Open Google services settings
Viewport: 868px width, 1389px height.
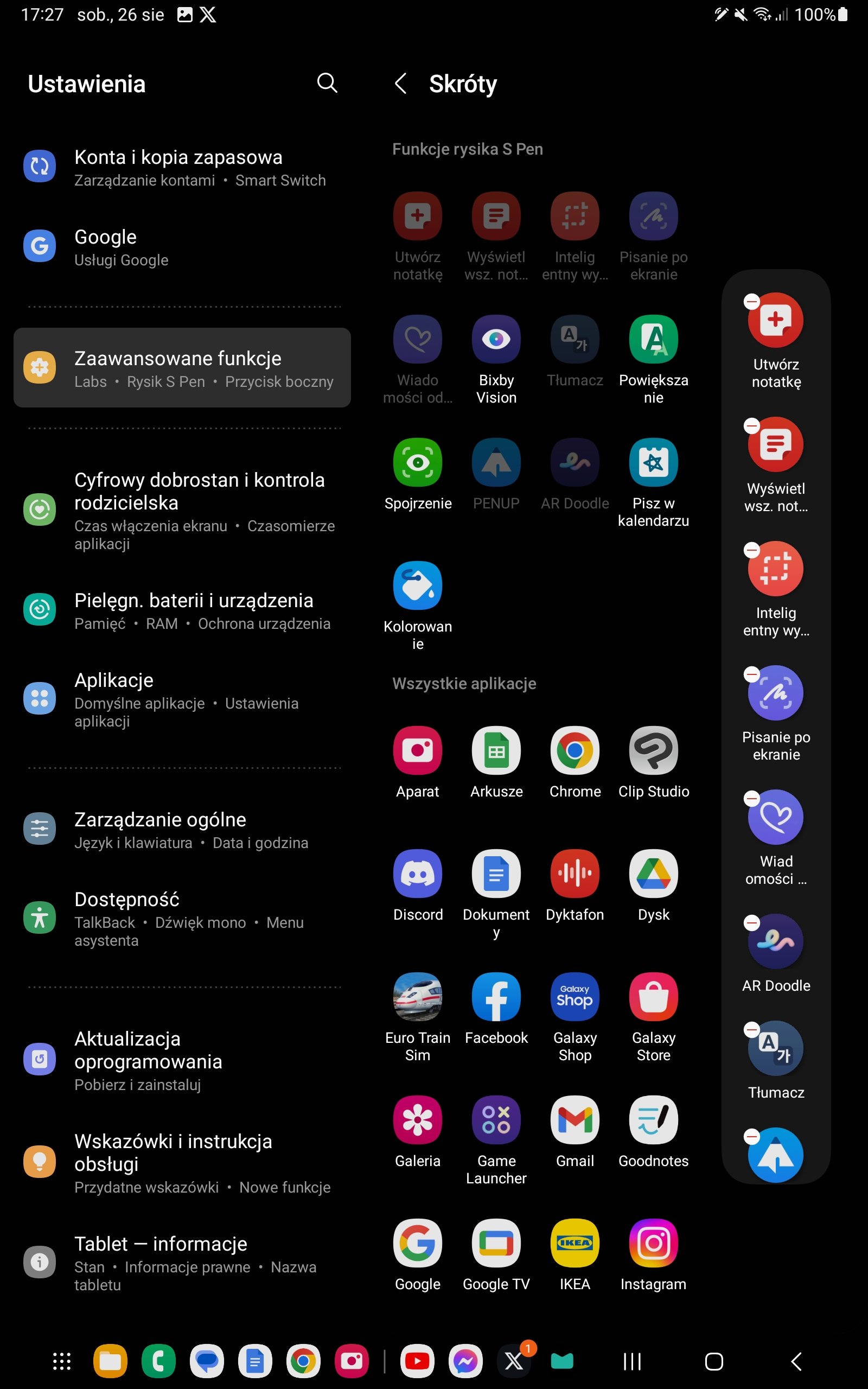(x=182, y=247)
